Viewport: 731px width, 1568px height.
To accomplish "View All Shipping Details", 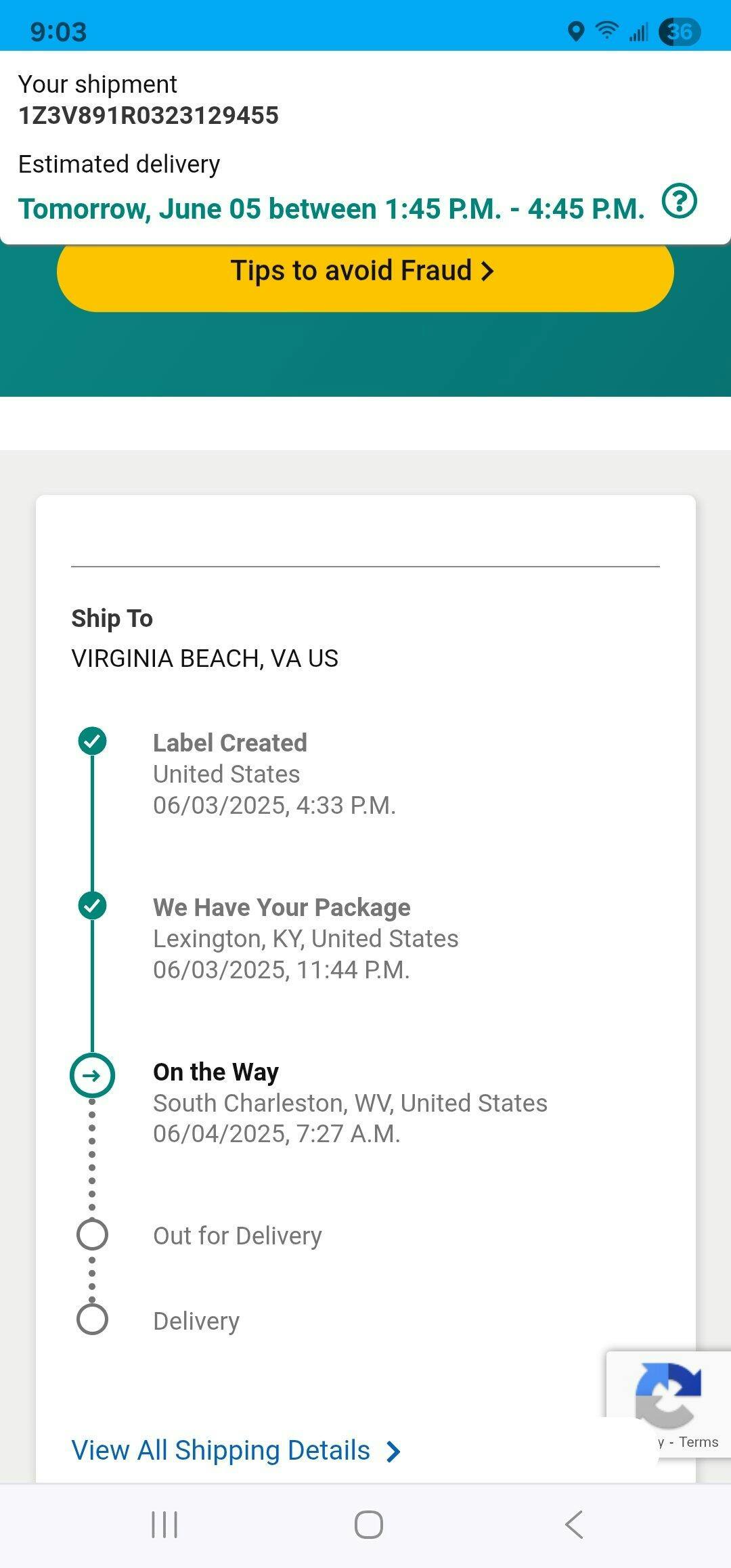I will [x=236, y=1450].
